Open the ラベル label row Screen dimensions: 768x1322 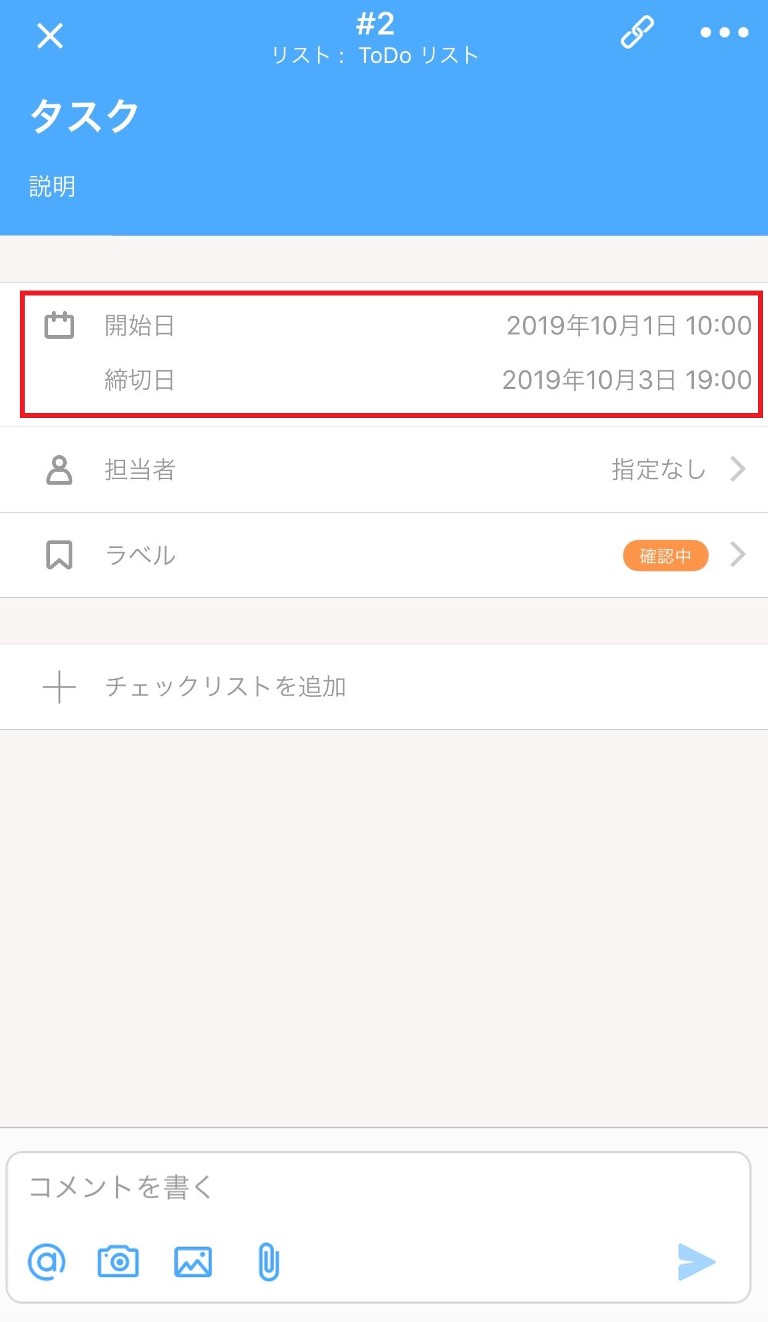390,555
